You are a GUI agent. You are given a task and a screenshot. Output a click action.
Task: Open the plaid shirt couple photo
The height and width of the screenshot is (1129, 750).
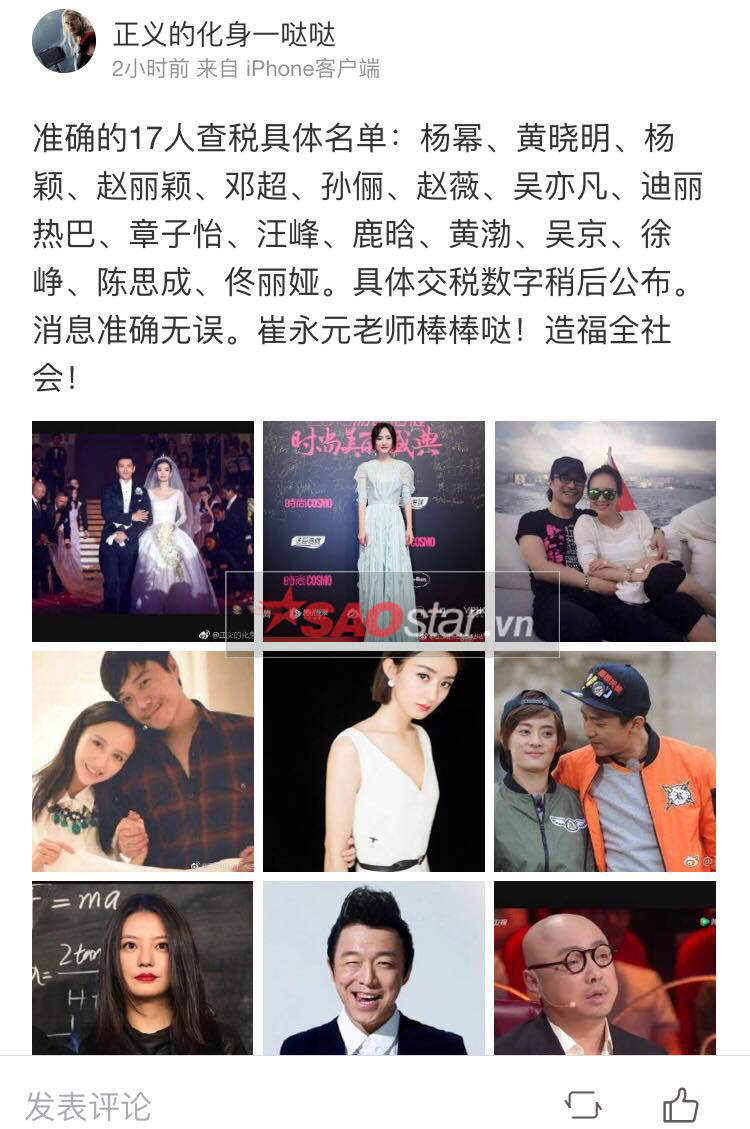click(x=143, y=761)
